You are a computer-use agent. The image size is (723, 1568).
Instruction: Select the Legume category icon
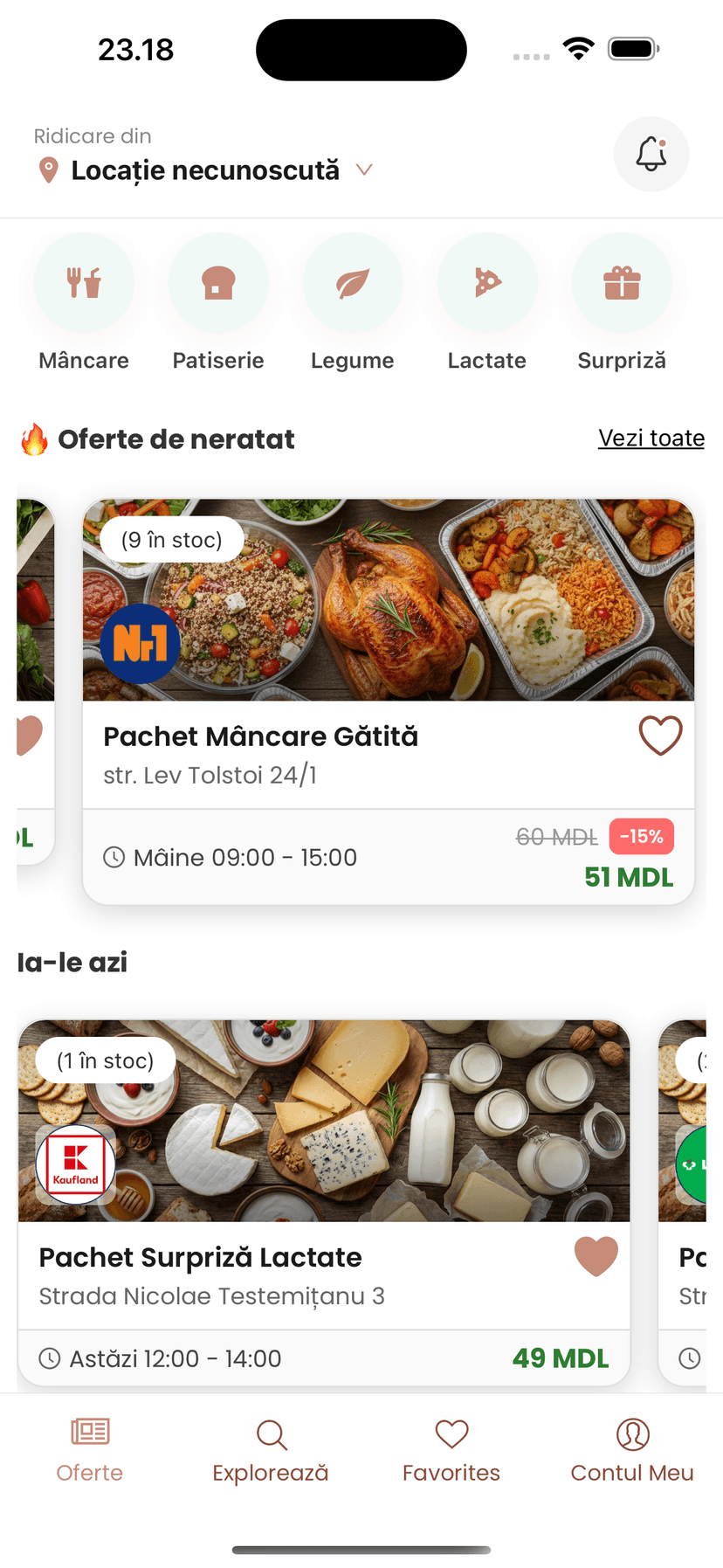click(353, 283)
